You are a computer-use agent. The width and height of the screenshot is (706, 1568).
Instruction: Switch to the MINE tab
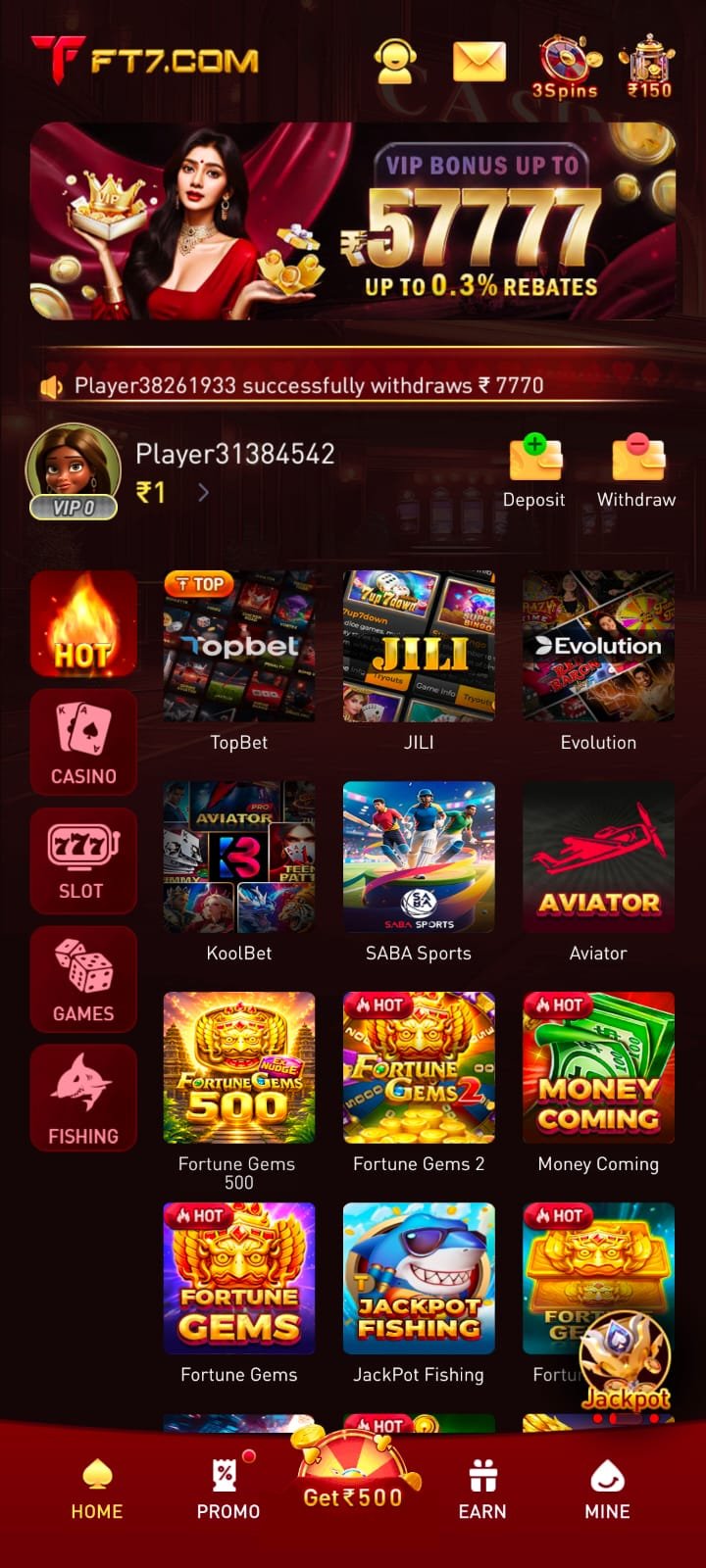[x=607, y=1490]
